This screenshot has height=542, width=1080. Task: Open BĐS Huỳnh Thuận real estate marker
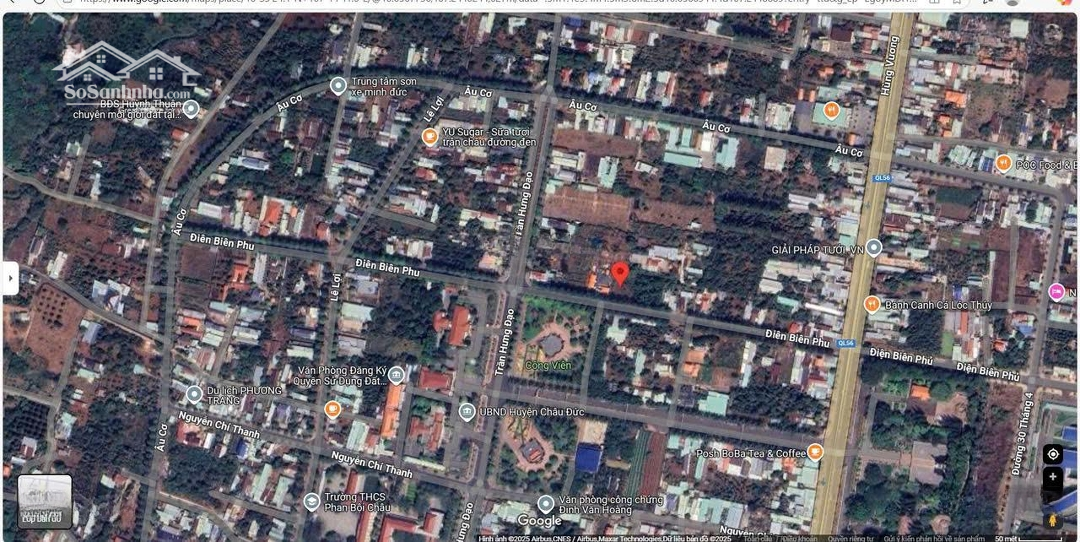190,108
